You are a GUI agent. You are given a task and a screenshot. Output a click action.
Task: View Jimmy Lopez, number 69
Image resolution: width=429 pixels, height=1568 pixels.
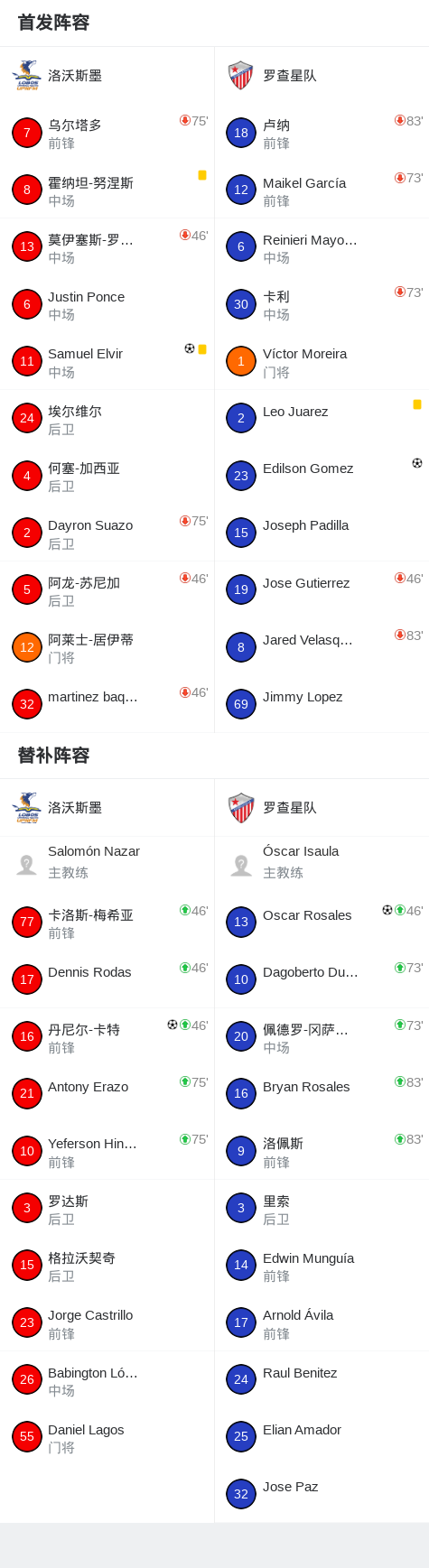pyautogui.click(x=322, y=704)
